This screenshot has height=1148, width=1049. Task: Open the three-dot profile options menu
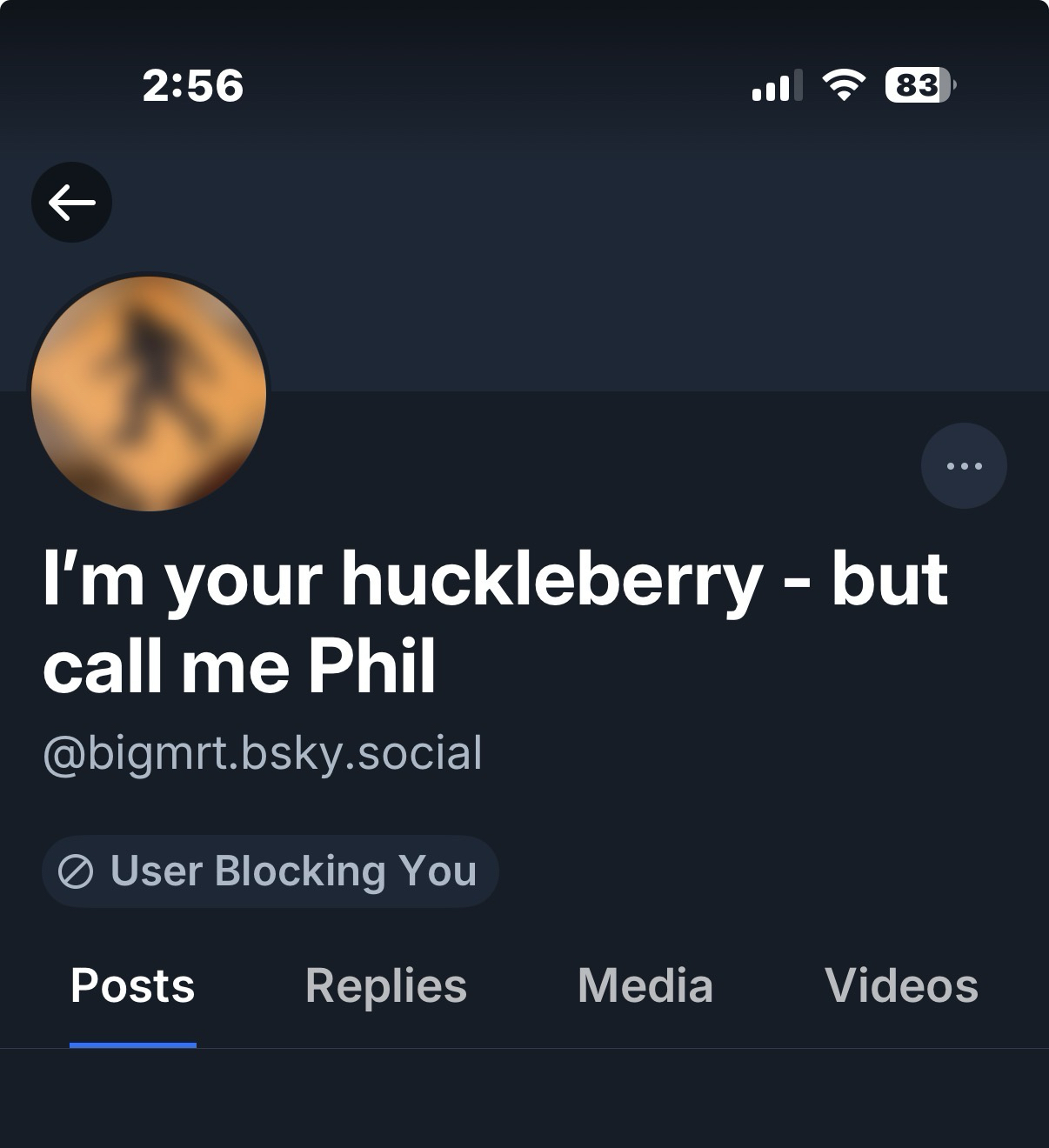point(964,466)
